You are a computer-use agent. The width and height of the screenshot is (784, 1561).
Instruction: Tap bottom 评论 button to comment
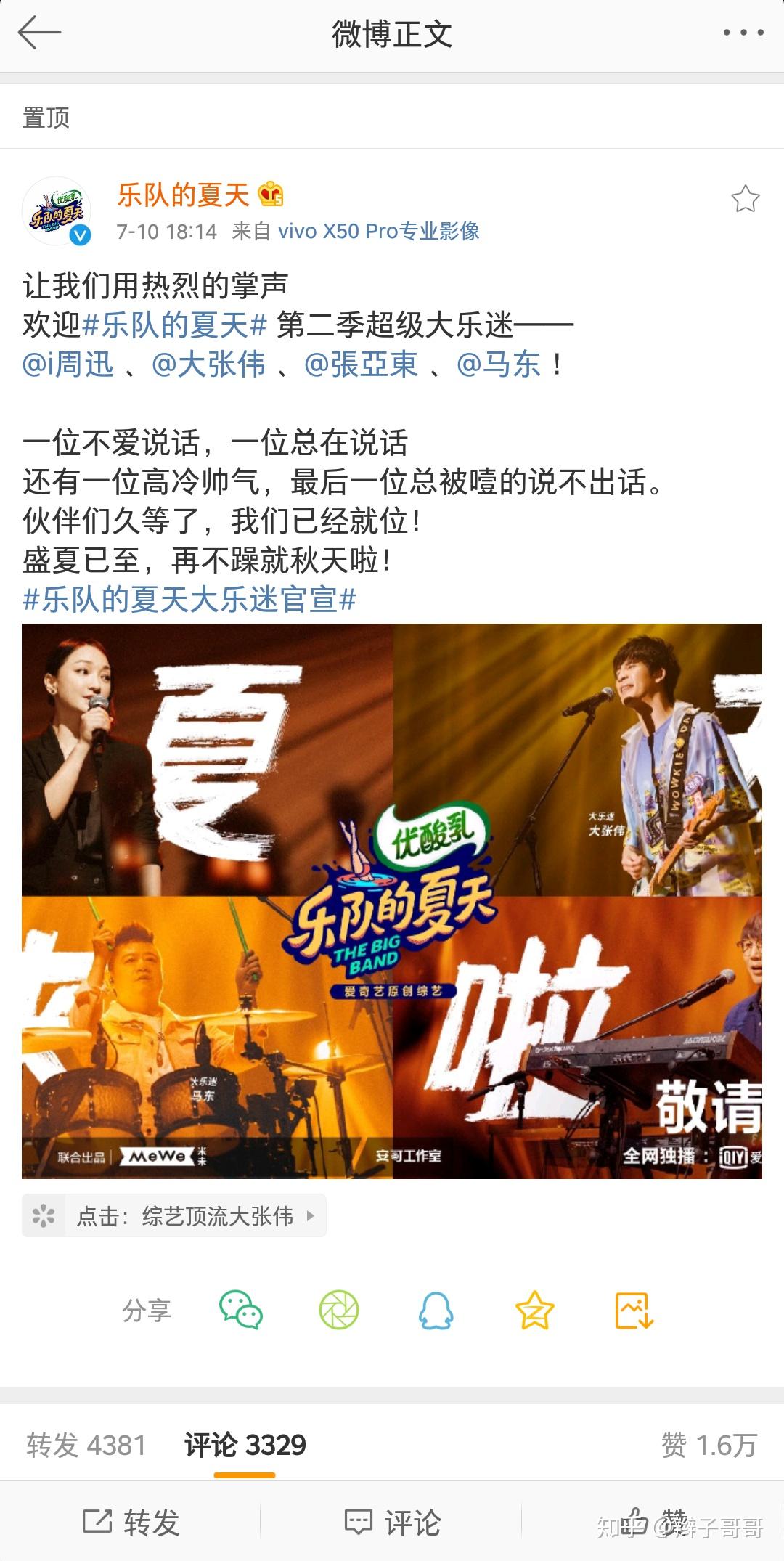392,1522
